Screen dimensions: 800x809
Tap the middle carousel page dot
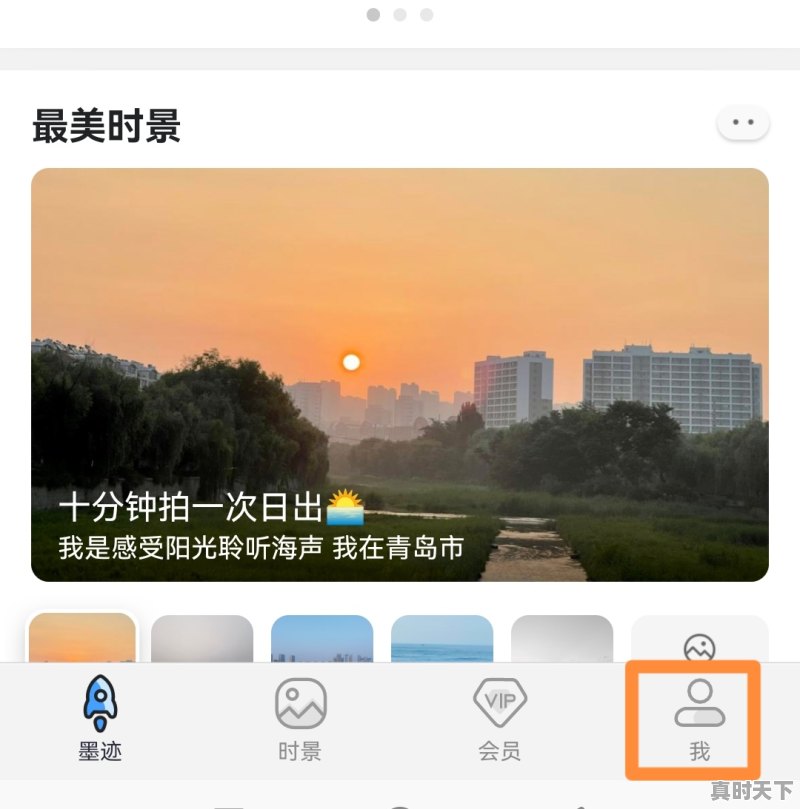tap(400, 14)
